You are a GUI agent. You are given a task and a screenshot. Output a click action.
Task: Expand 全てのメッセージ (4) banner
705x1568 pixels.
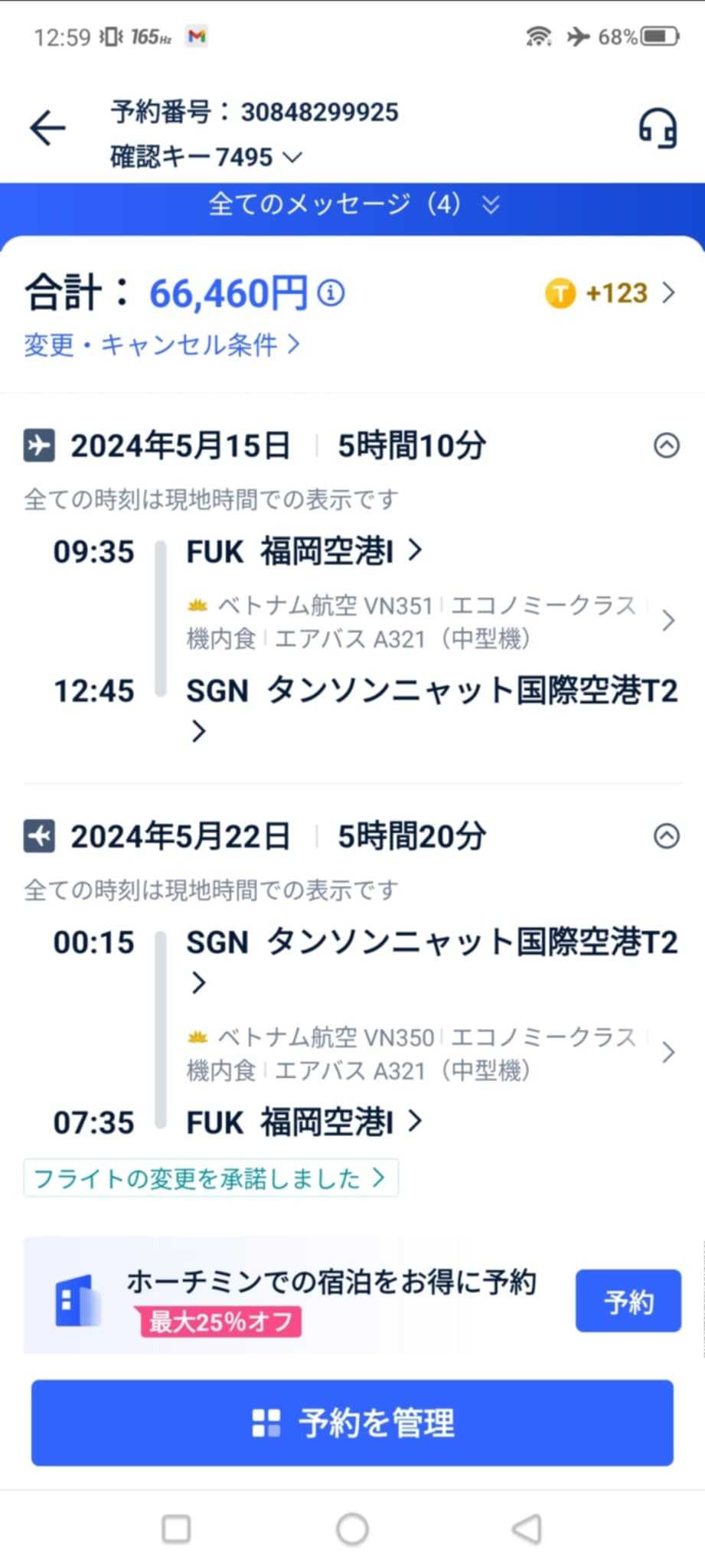tap(352, 204)
